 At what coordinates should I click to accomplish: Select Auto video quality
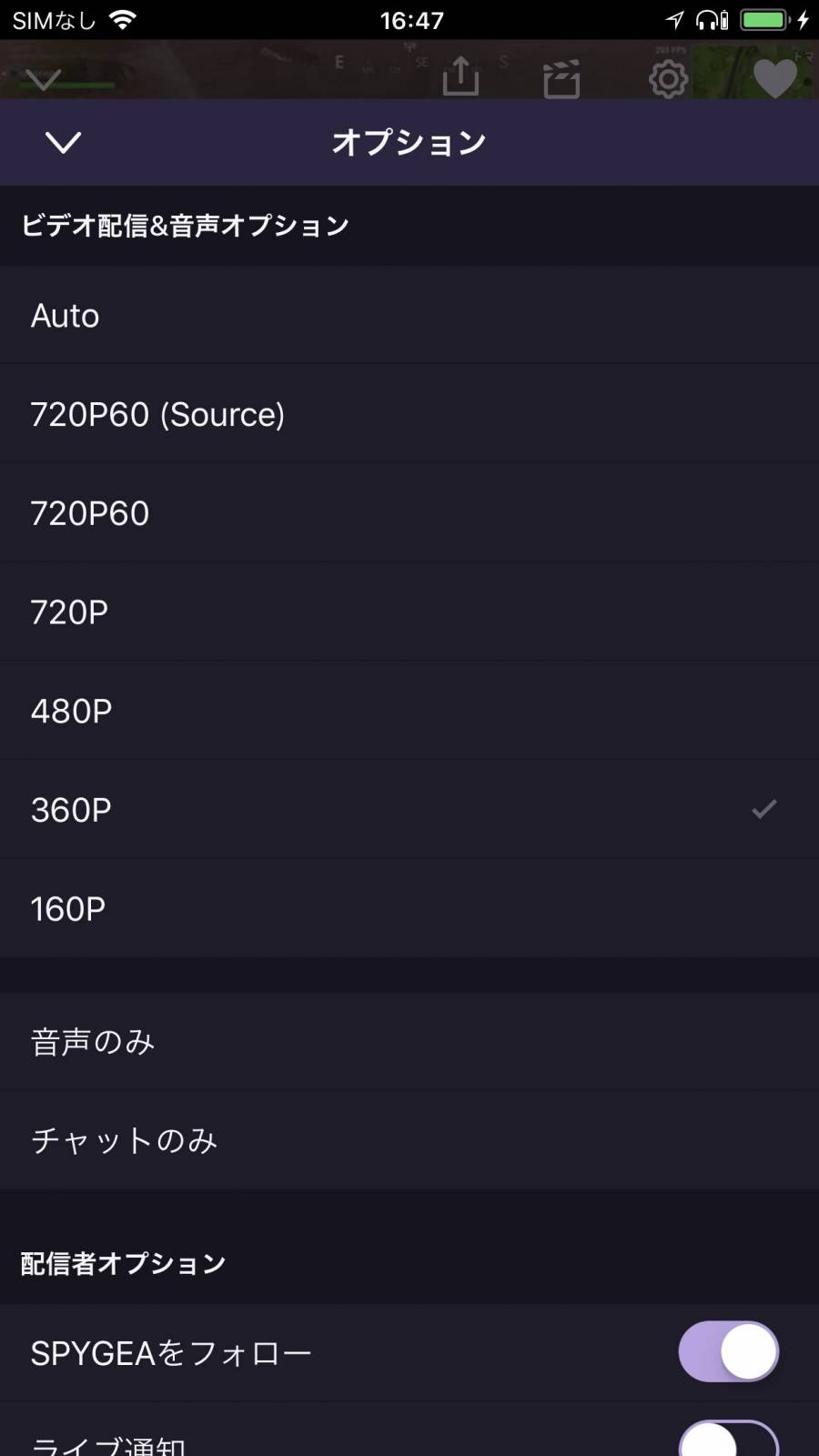[x=409, y=315]
